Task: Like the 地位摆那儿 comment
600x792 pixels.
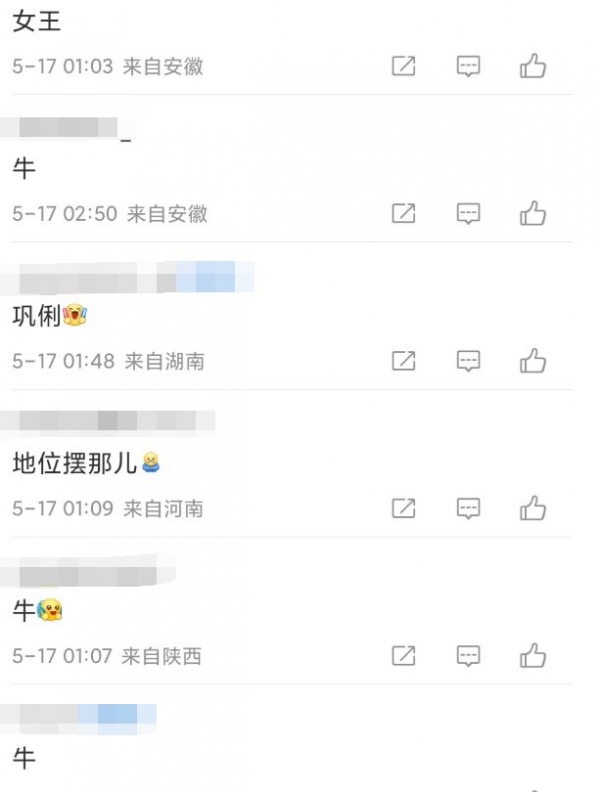Action: coord(533,508)
